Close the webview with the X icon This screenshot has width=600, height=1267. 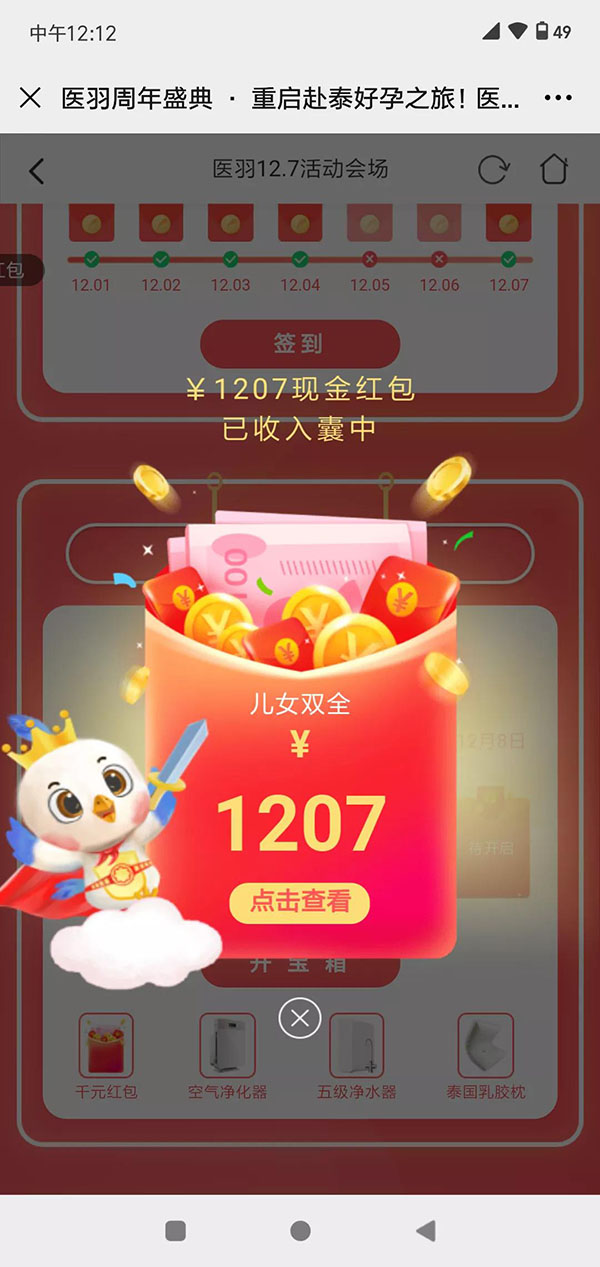click(x=30, y=98)
